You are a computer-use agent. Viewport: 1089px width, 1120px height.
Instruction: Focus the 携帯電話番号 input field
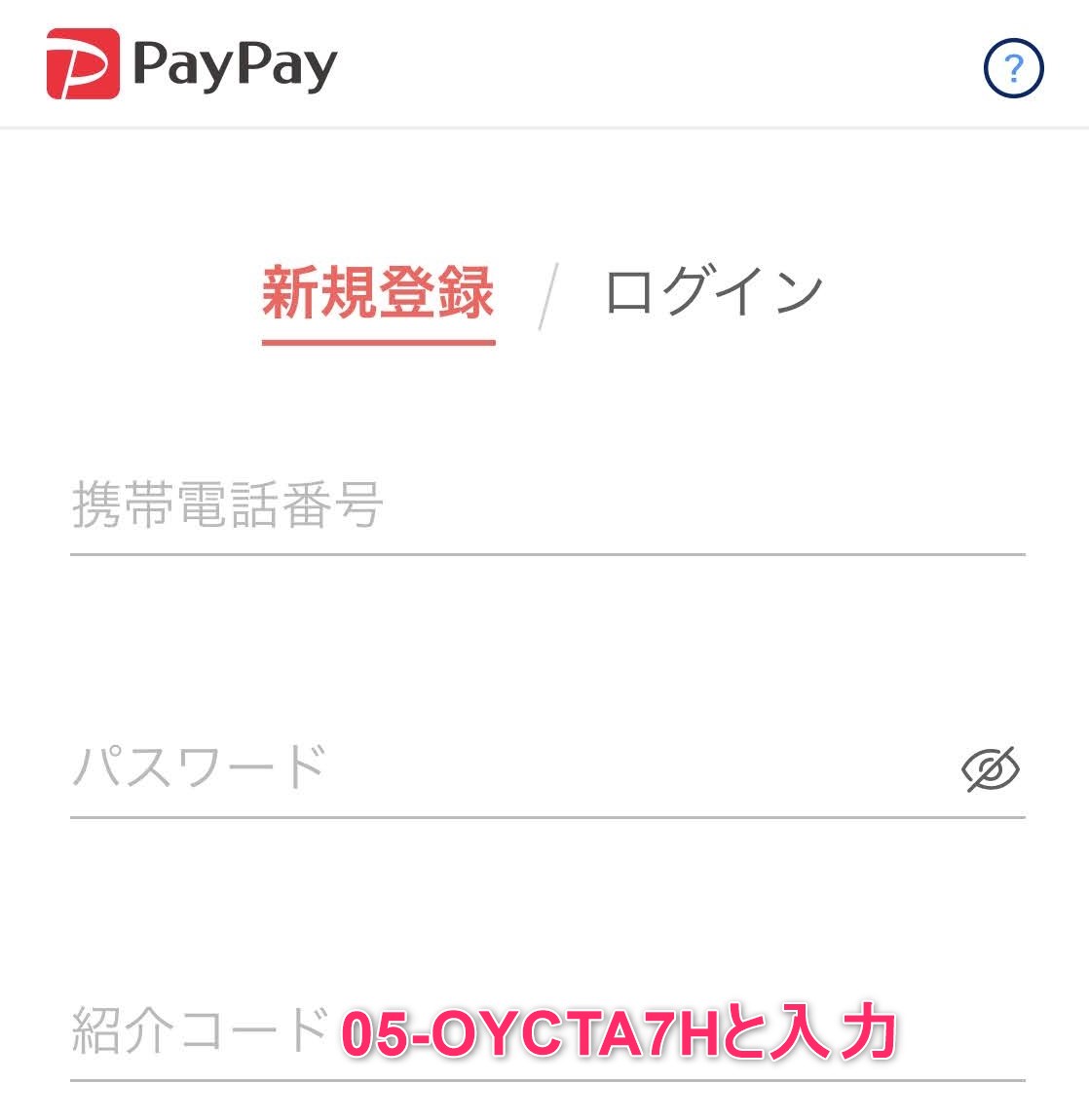(x=545, y=506)
